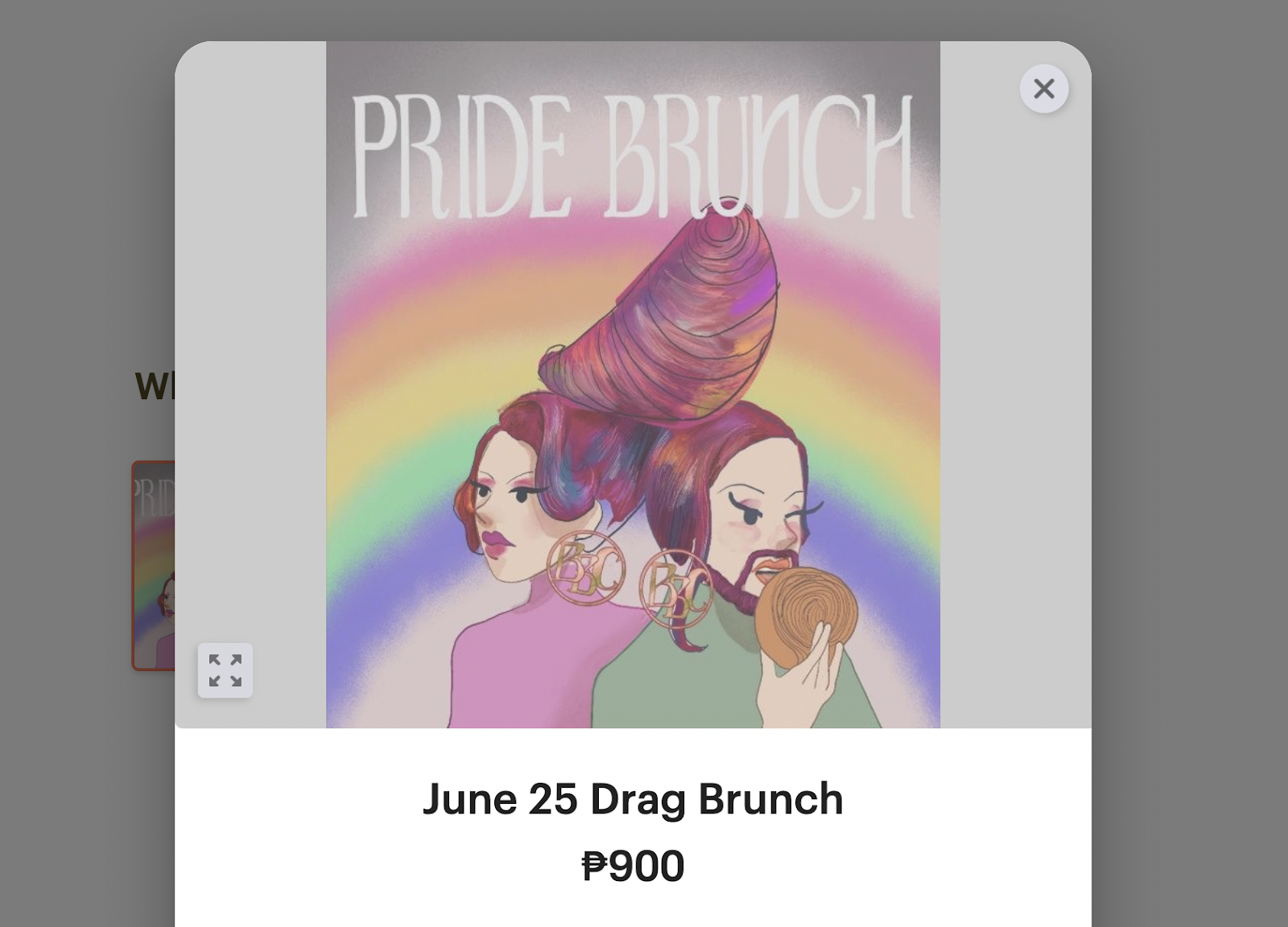The height and width of the screenshot is (927, 1288).
Task: Close the Drag Brunch product popup
Action: pos(1043,89)
